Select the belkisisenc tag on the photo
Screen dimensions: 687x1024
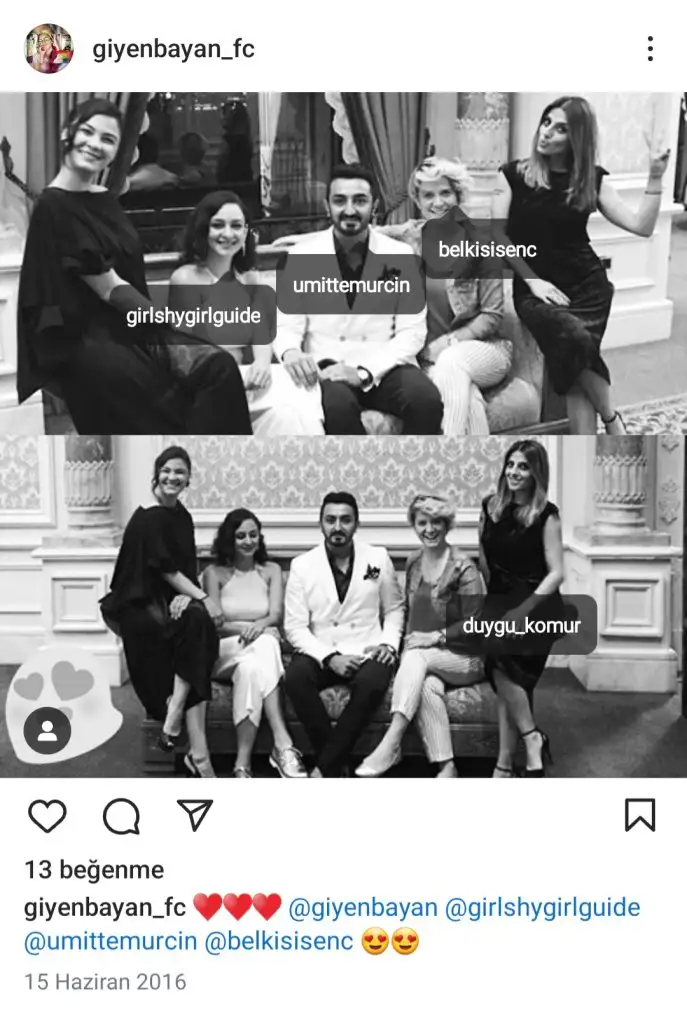tap(486, 248)
